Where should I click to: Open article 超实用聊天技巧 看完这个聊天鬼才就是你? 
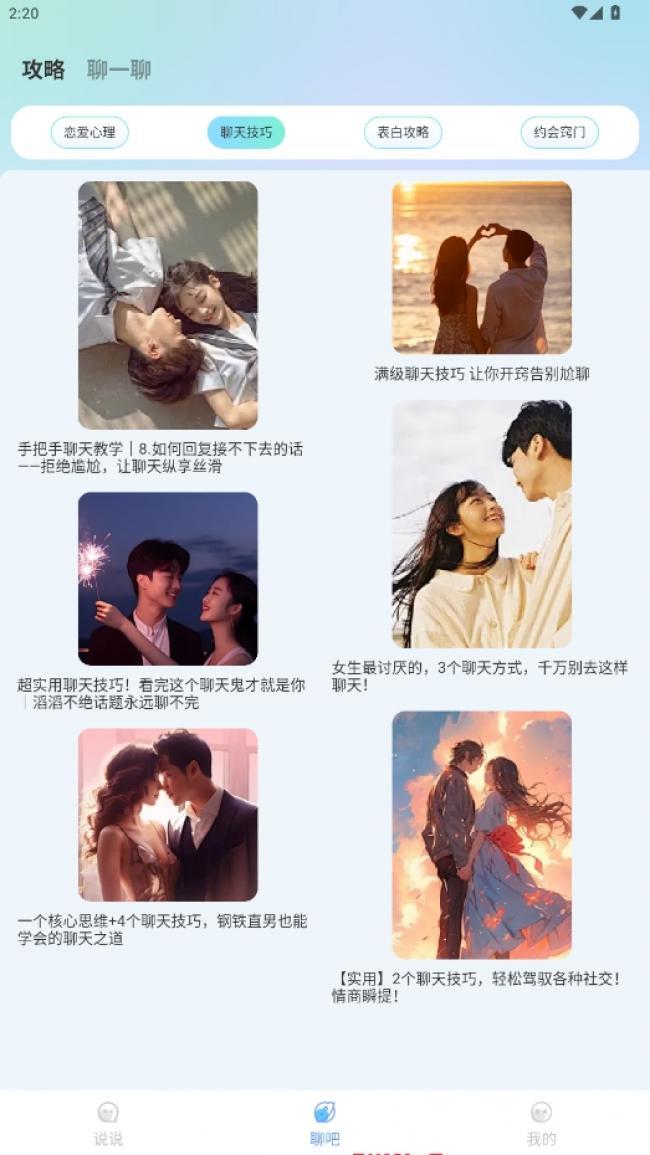tap(167, 578)
